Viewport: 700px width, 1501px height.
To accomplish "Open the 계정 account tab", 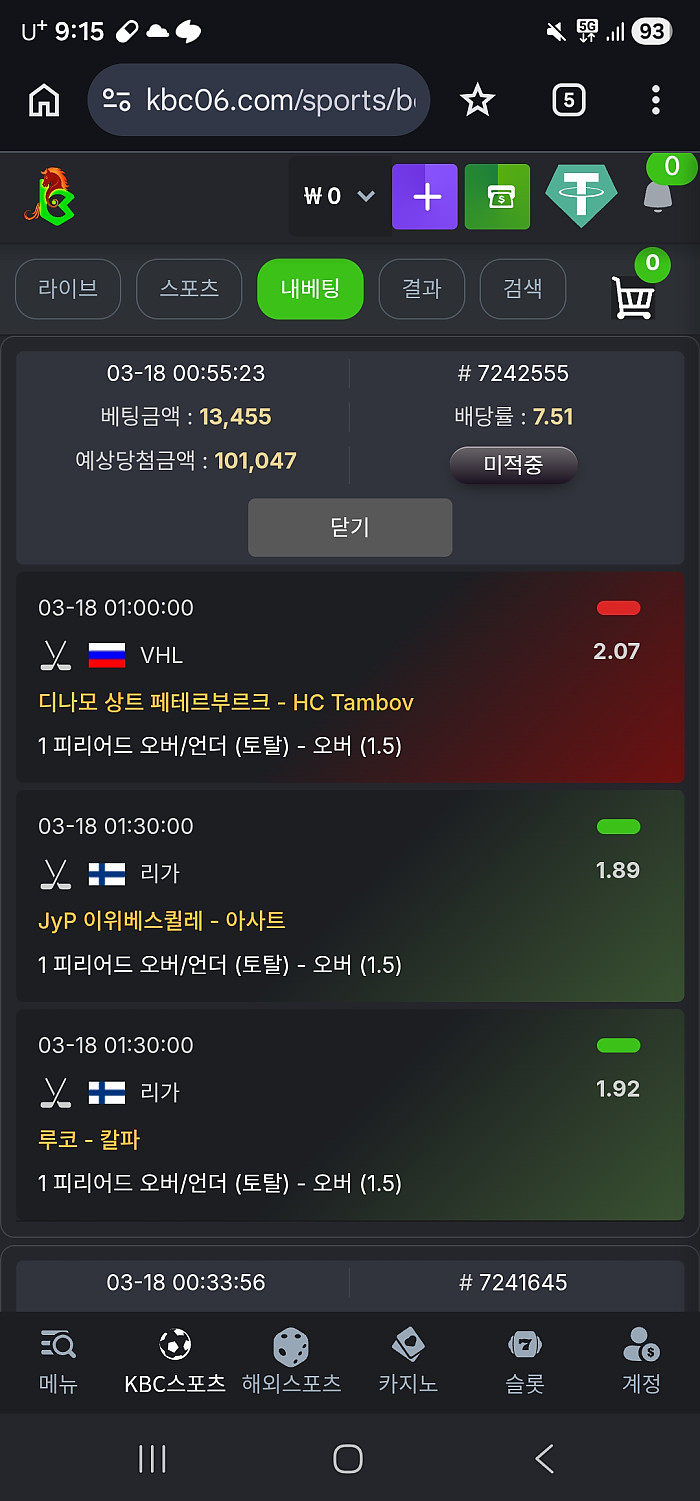I will pos(641,1361).
